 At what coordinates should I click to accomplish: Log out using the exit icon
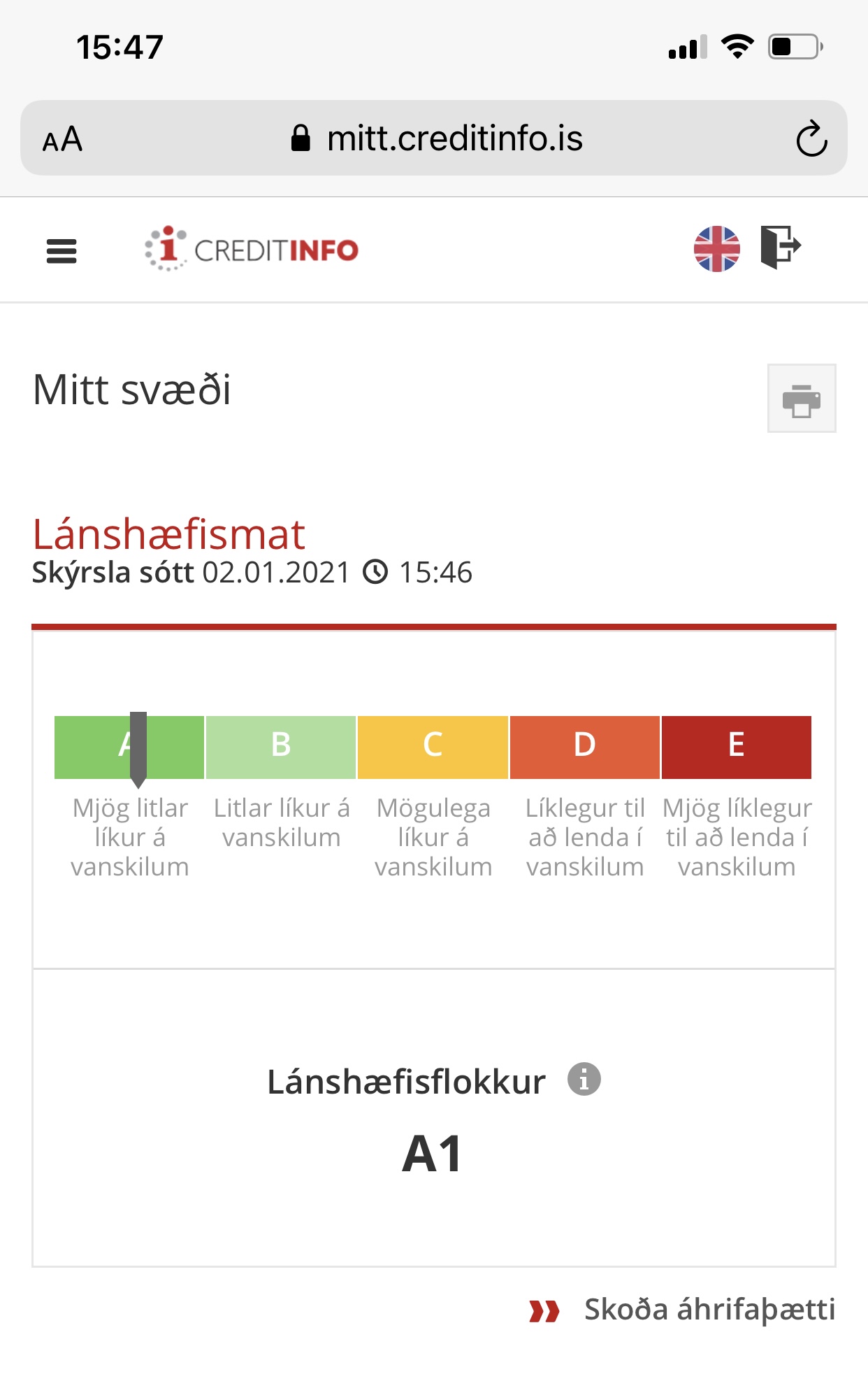click(x=780, y=247)
